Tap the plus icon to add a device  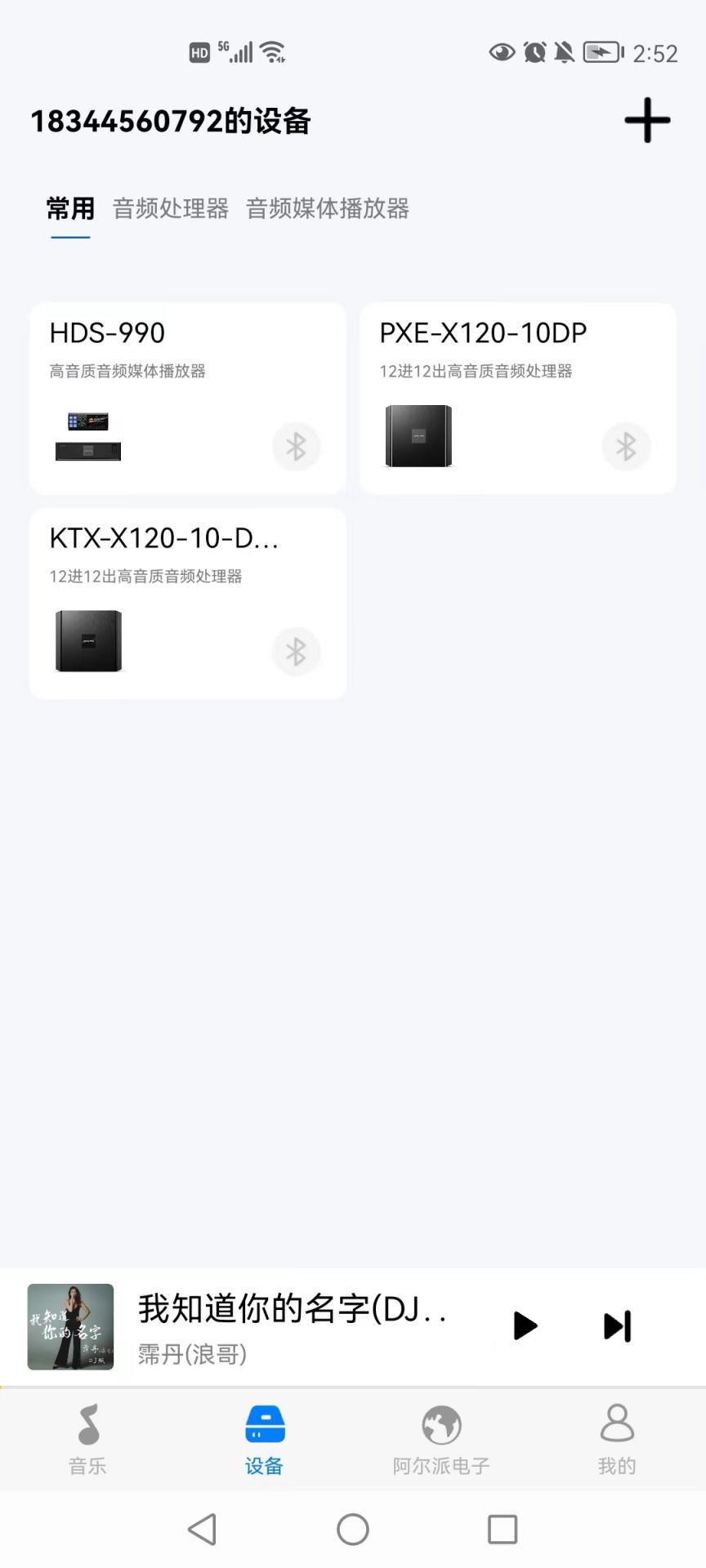click(646, 120)
